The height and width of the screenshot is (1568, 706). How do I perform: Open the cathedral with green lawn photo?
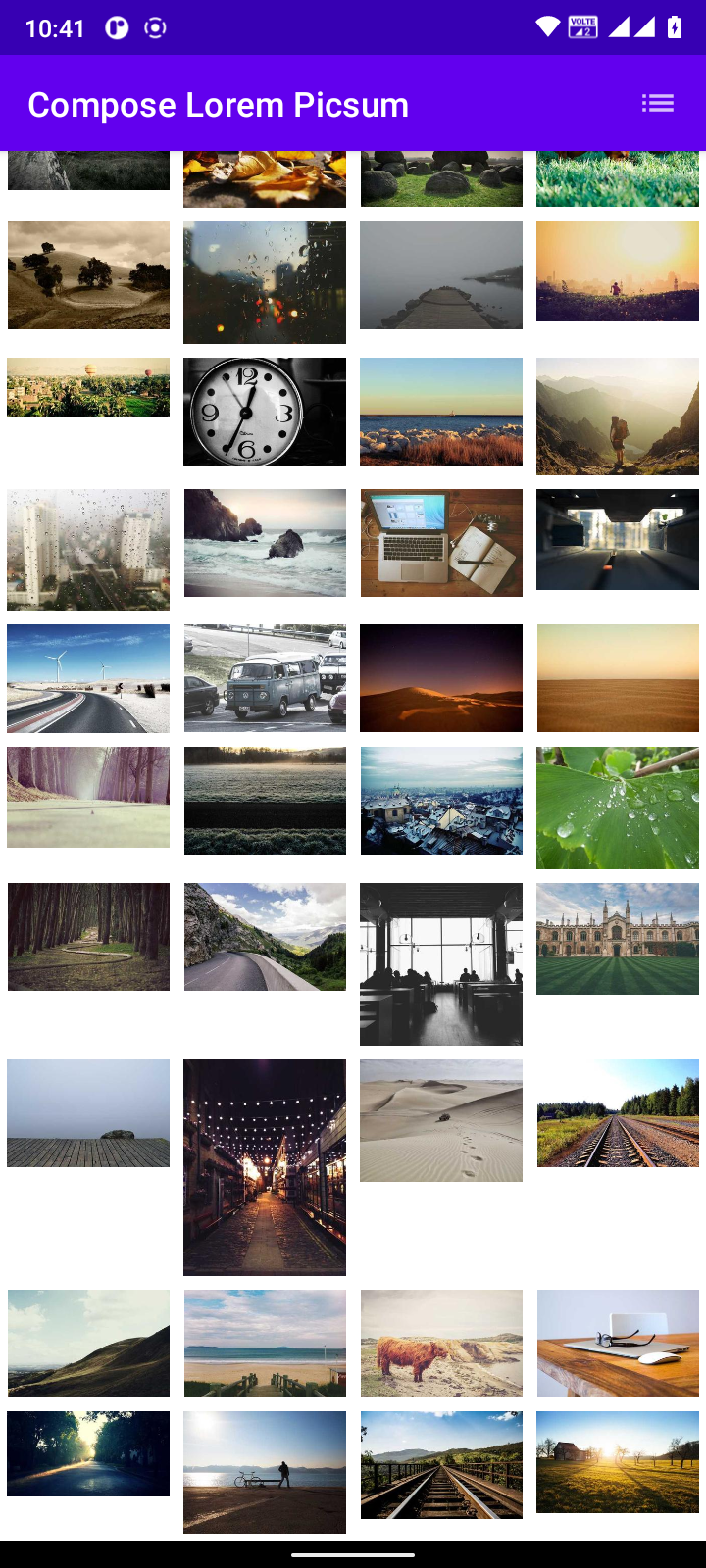[617, 936]
